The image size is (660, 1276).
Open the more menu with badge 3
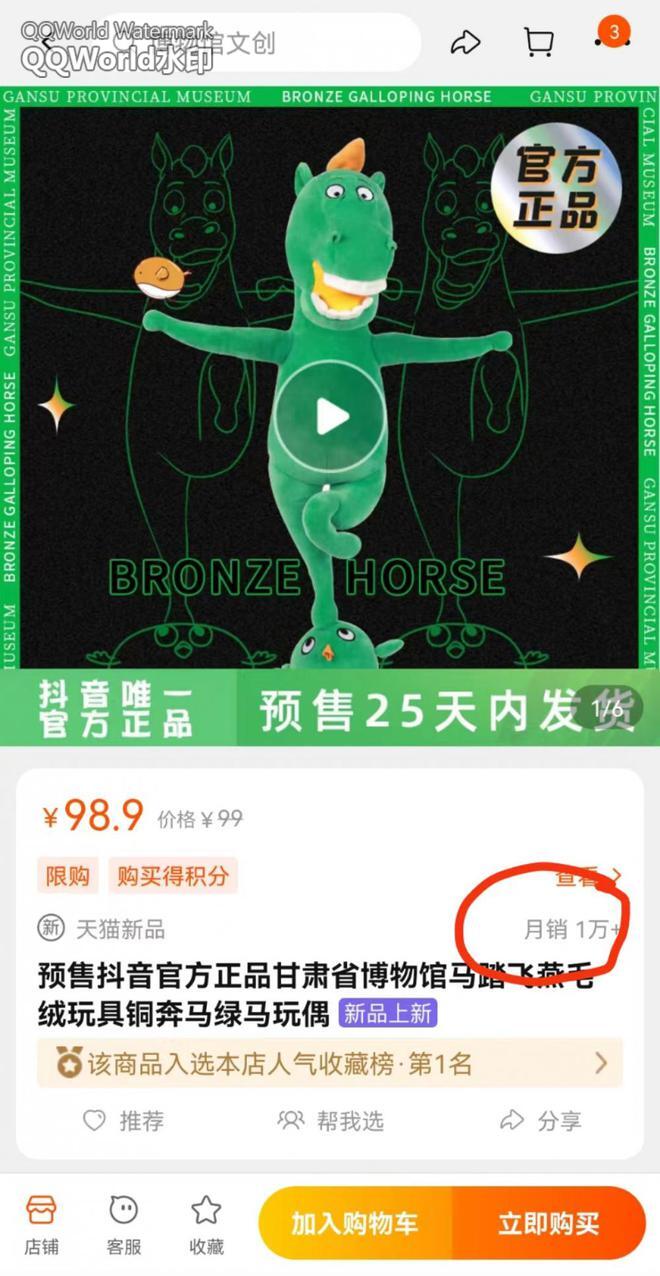(x=611, y=36)
